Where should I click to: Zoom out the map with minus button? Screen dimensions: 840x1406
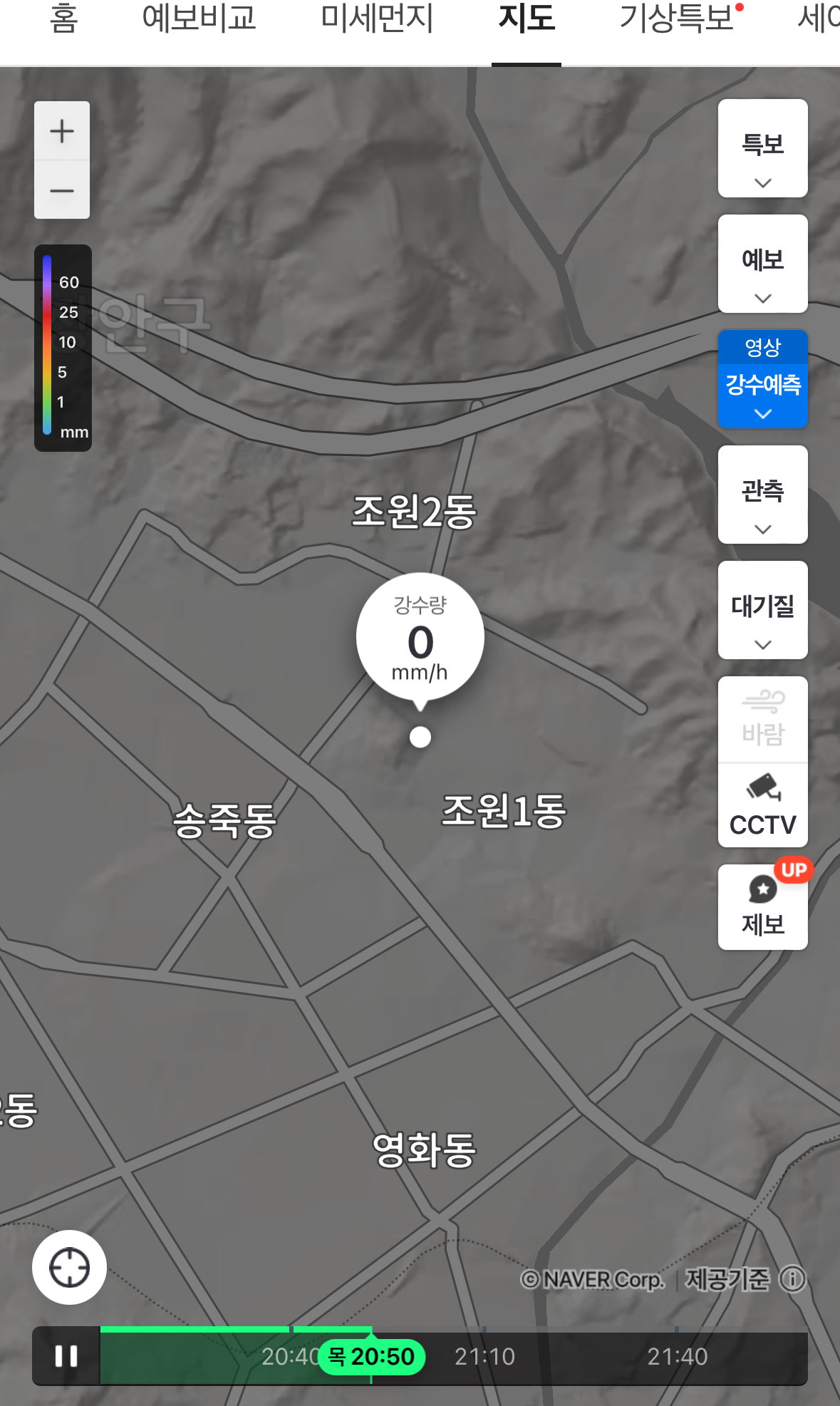point(62,190)
